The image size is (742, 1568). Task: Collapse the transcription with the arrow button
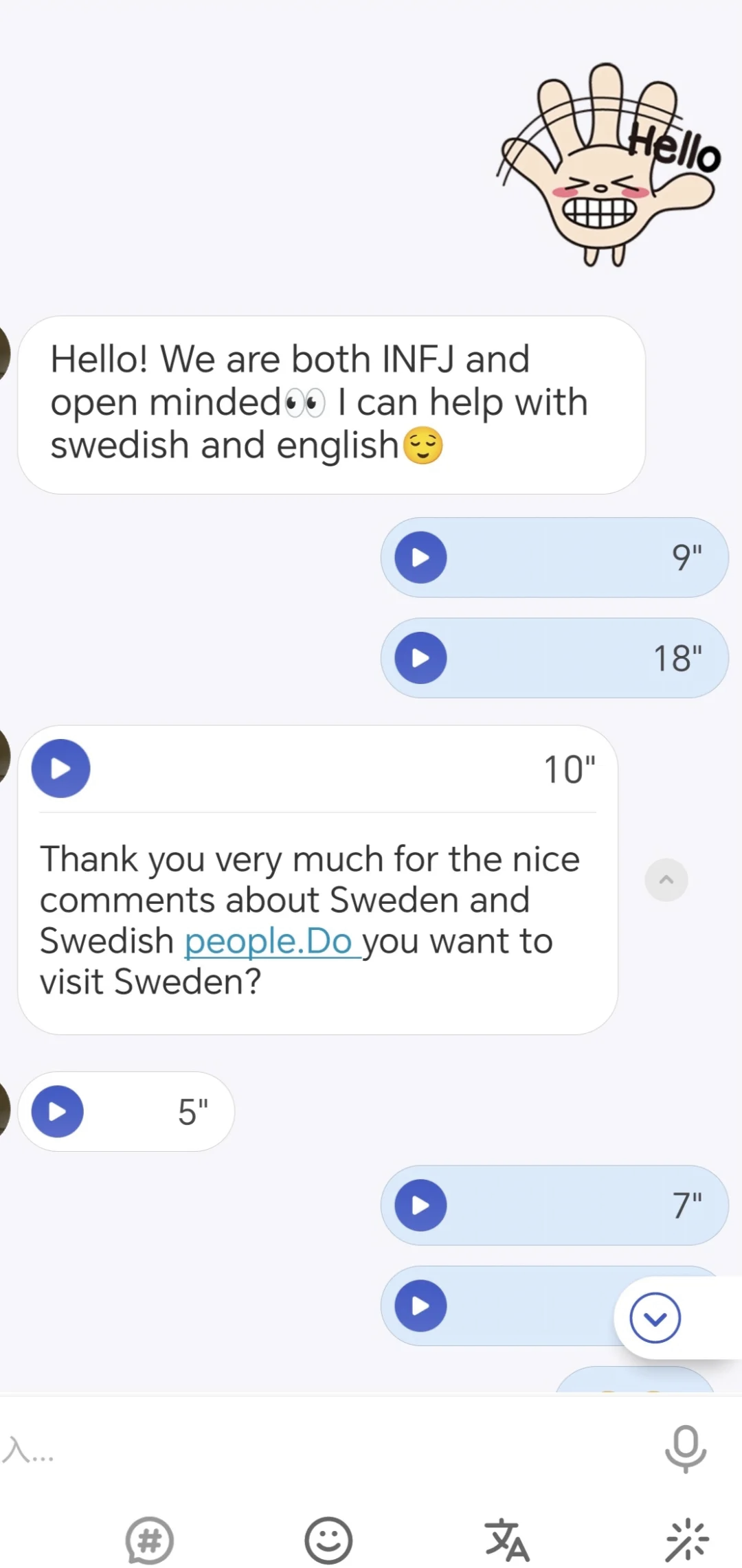(x=666, y=880)
